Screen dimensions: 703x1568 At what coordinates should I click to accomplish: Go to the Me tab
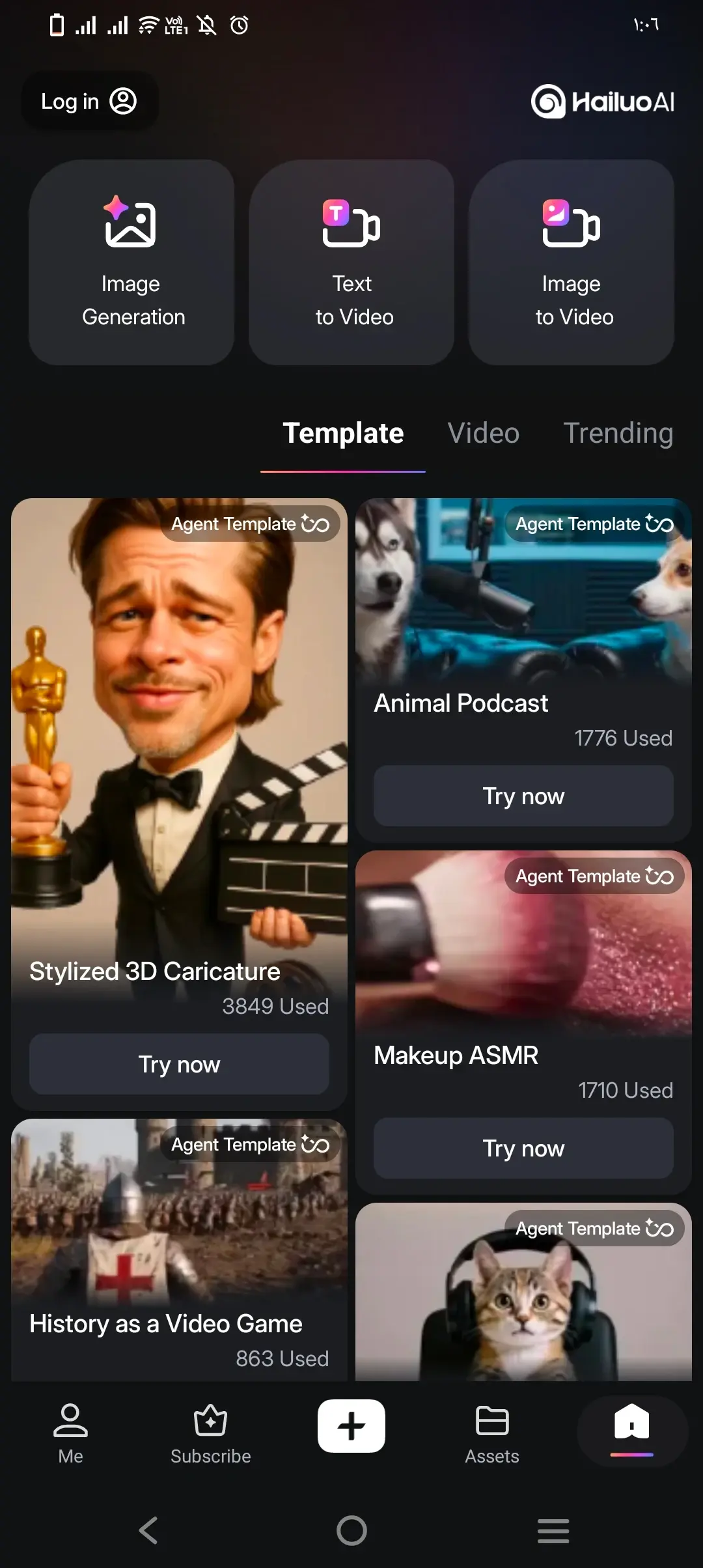tap(70, 1433)
